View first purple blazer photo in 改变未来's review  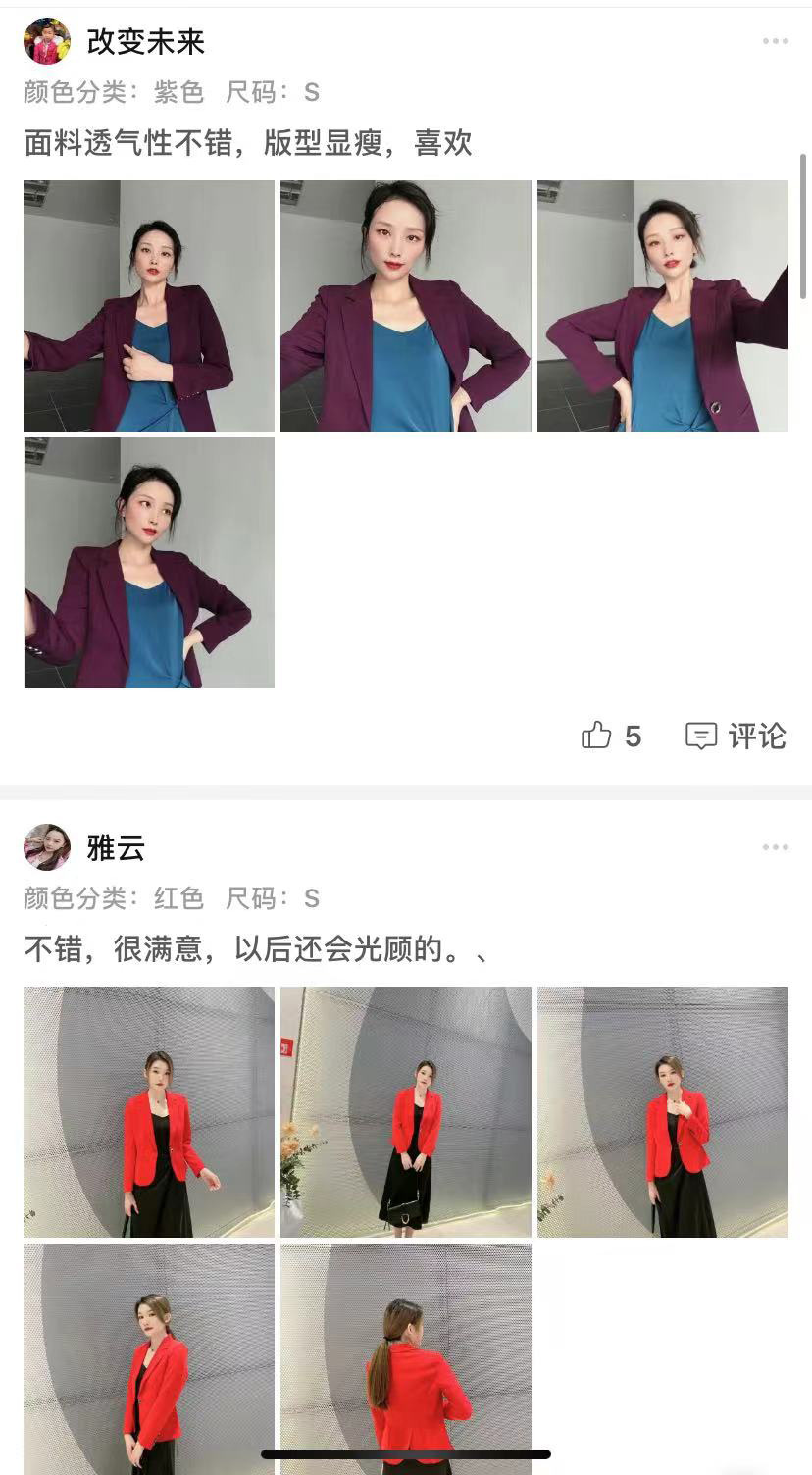click(149, 306)
